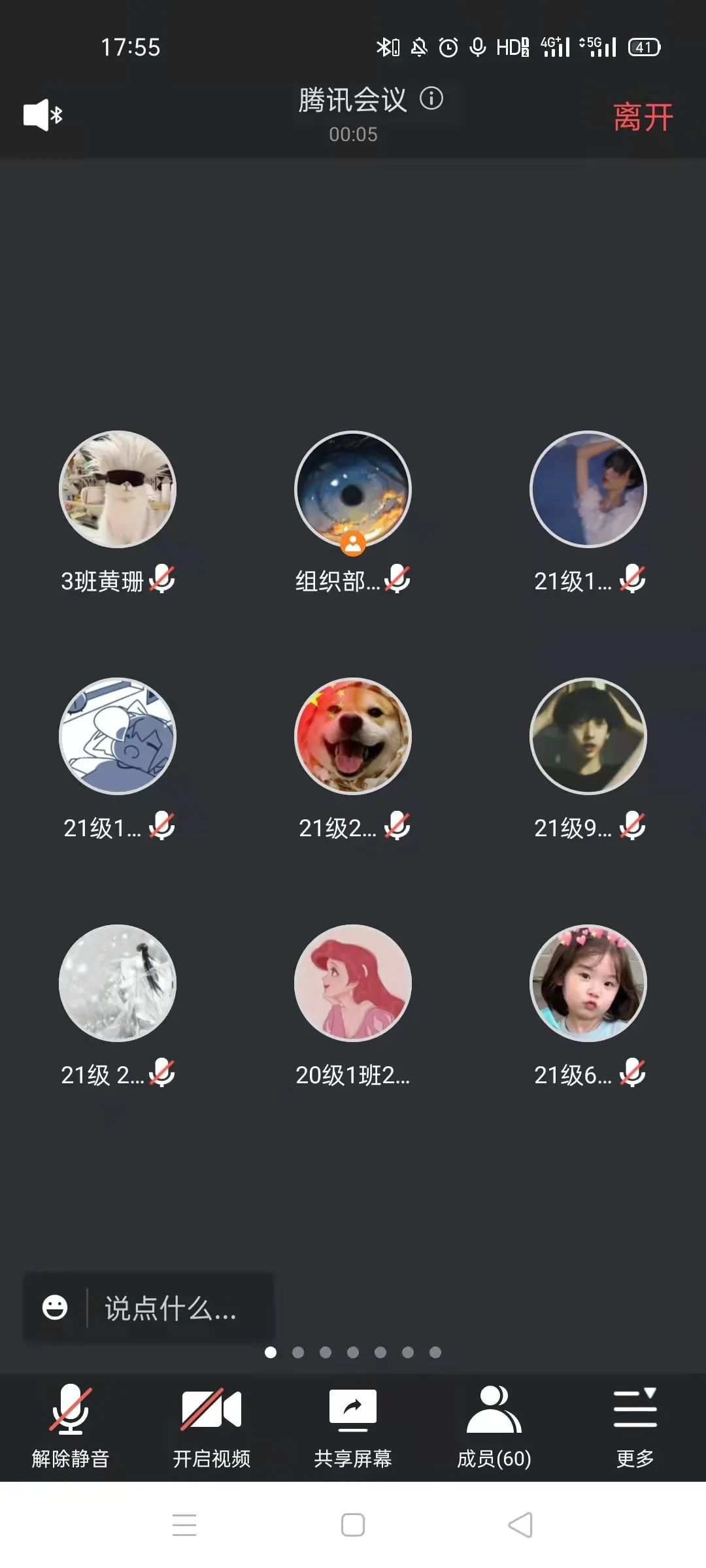Leave the meeting with 离开
This screenshot has width=706, height=1568.
pos(643,118)
